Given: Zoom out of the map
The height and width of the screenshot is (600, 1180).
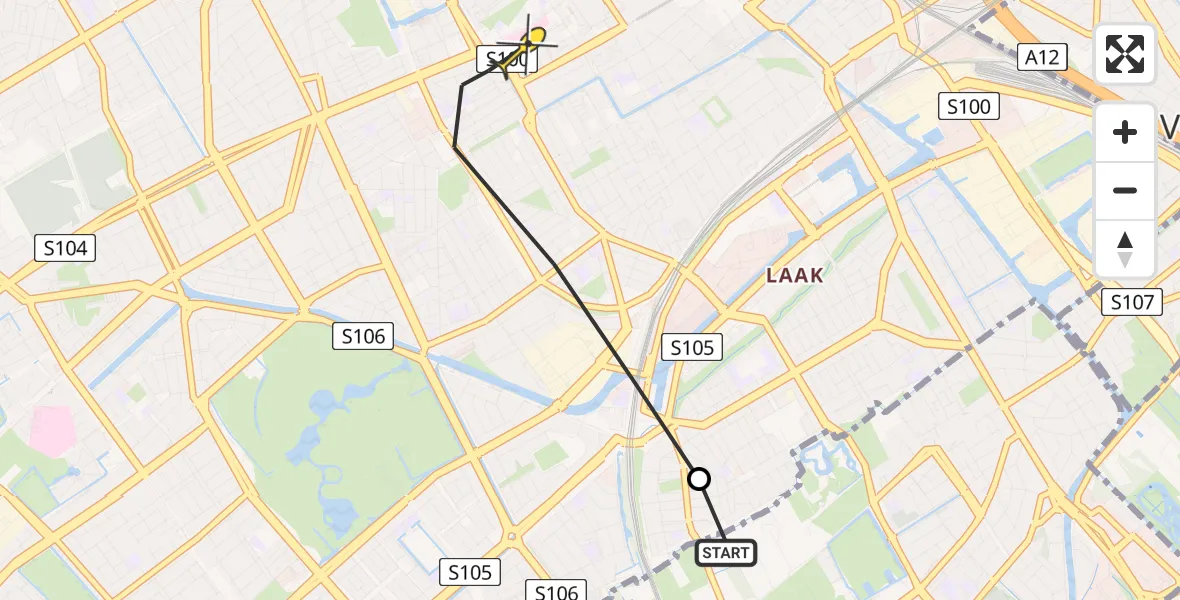Looking at the screenshot, I should pos(1125,191).
